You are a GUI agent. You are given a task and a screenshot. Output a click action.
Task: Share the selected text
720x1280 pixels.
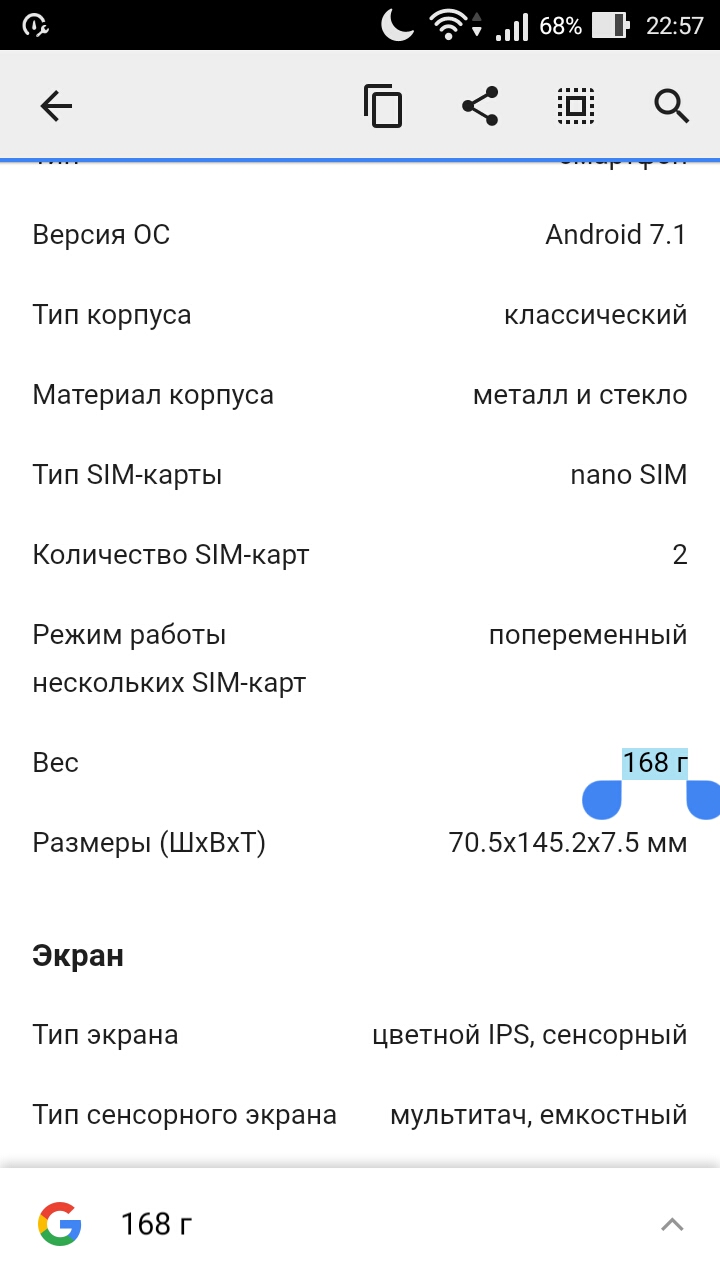480,106
